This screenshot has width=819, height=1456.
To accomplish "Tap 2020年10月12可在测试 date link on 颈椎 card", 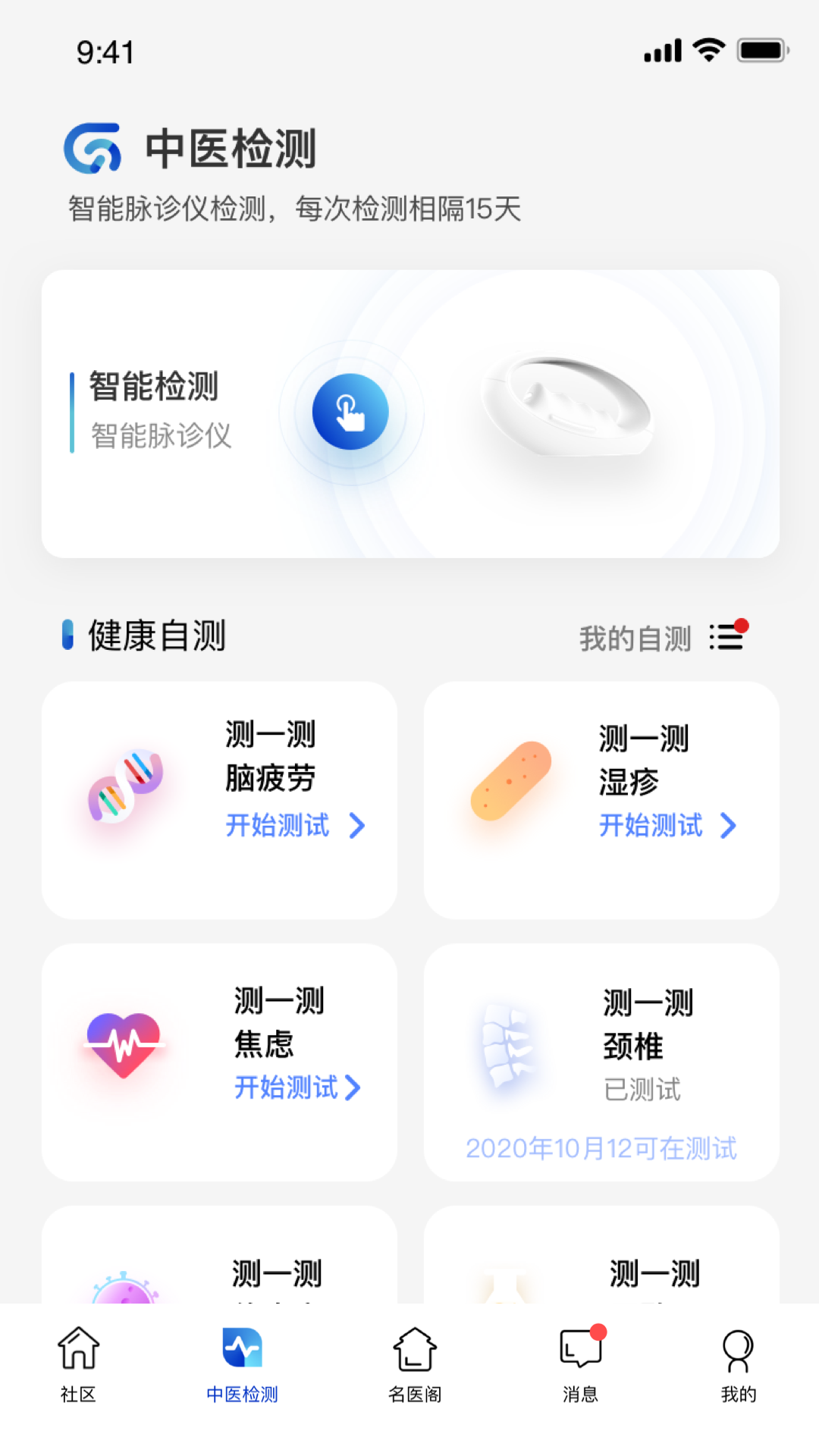I will point(601,1149).
